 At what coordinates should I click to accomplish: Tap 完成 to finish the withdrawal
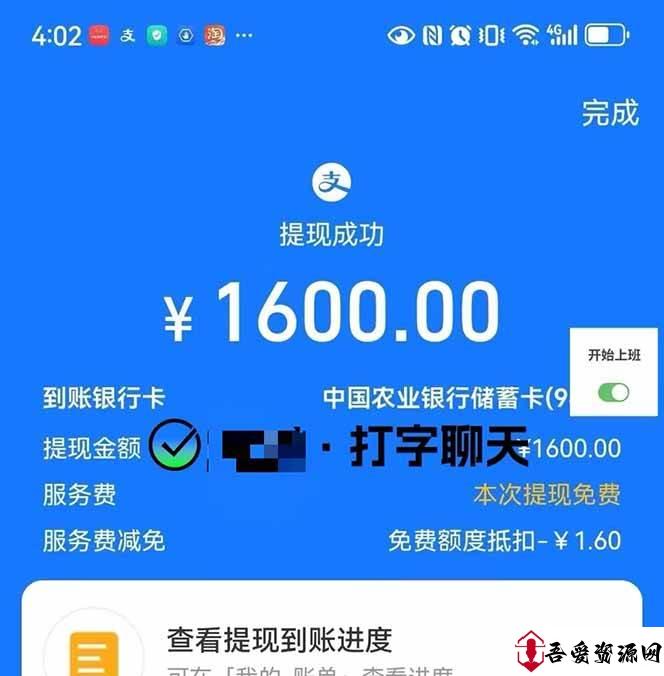pos(609,113)
